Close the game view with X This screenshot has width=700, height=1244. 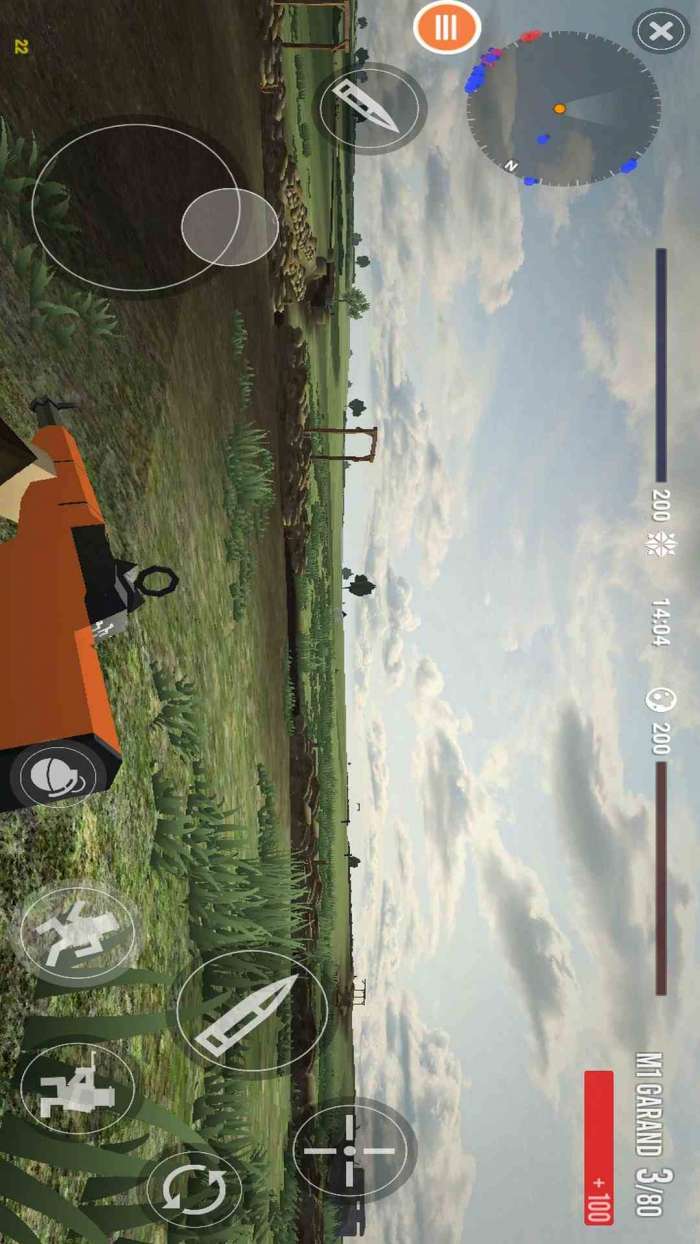click(661, 31)
